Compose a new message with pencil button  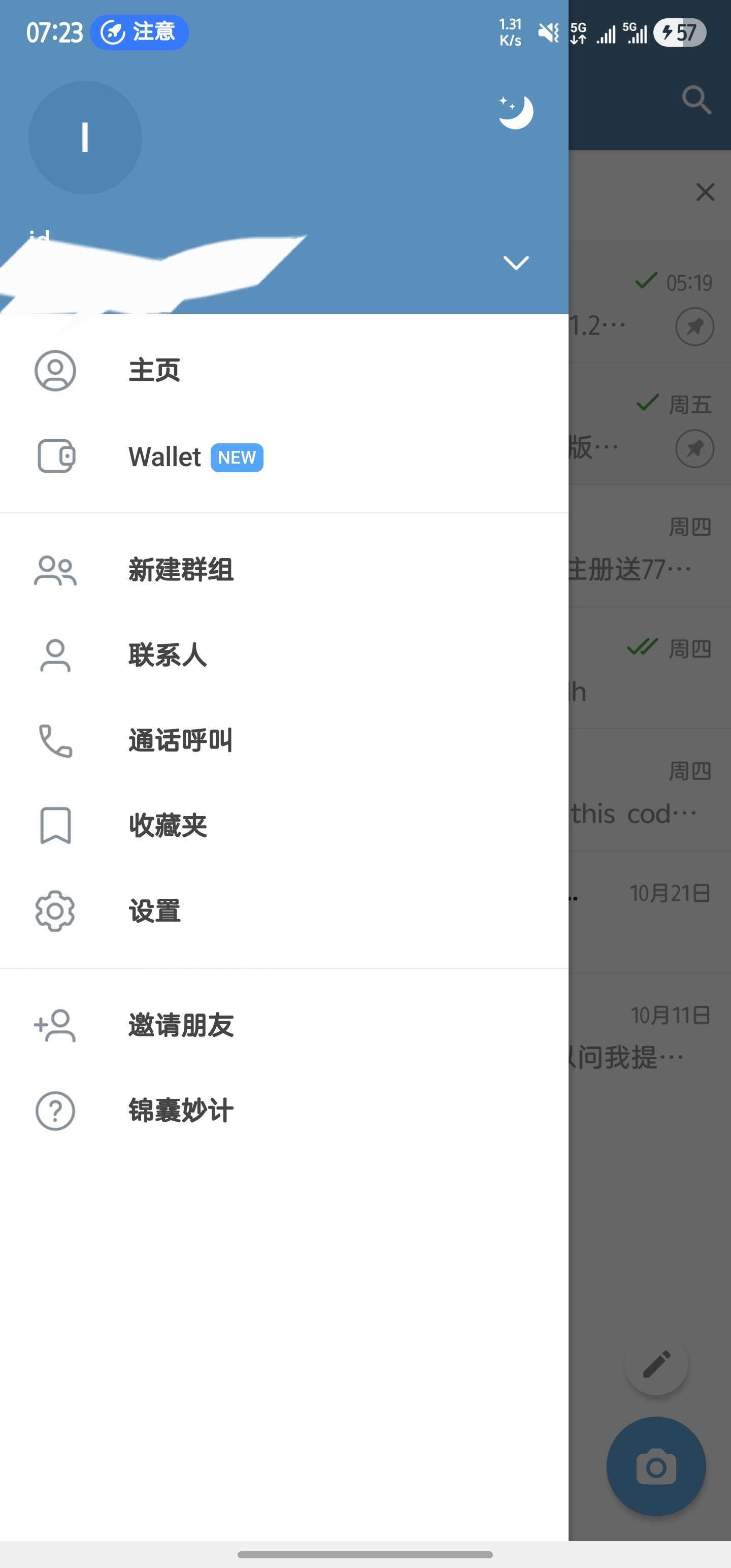click(656, 1363)
